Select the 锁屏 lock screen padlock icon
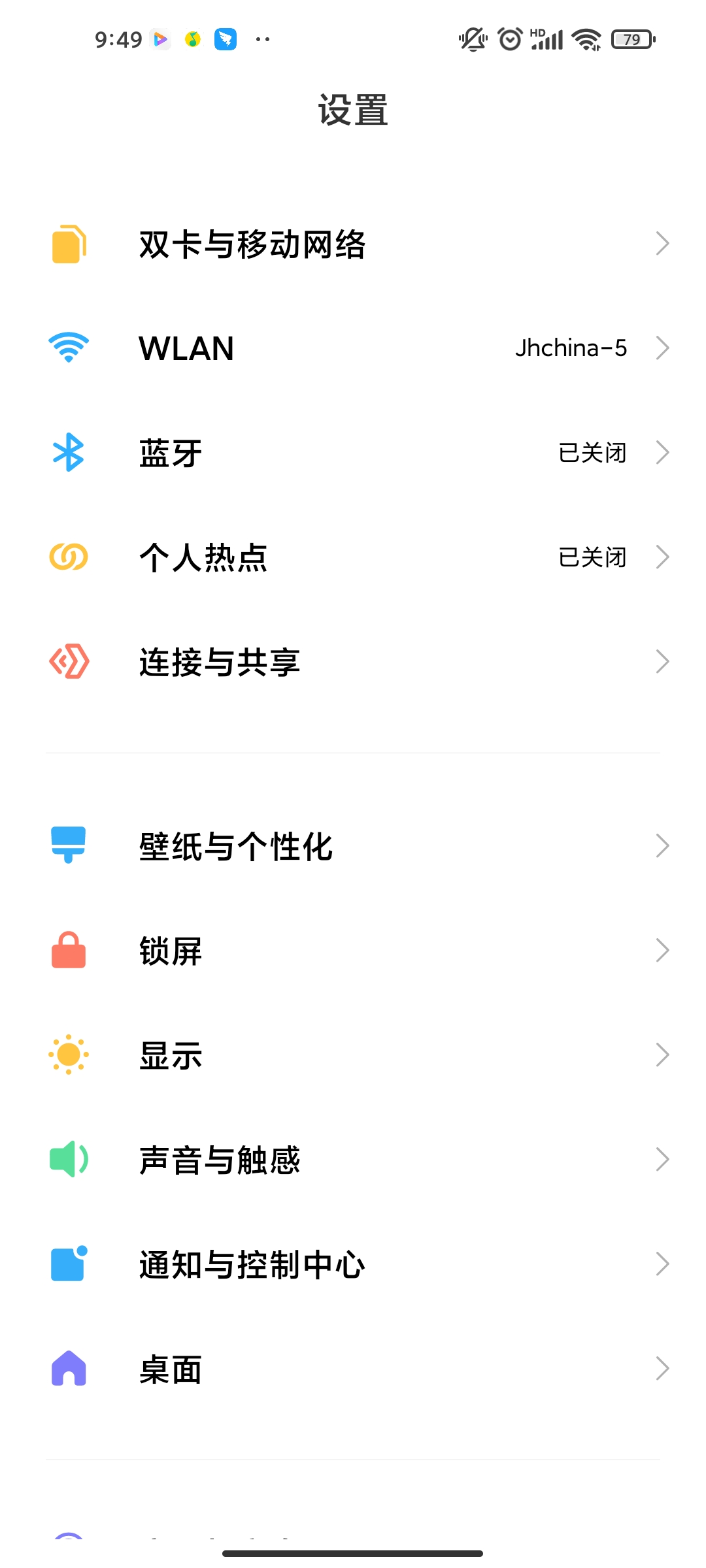 tap(67, 951)
